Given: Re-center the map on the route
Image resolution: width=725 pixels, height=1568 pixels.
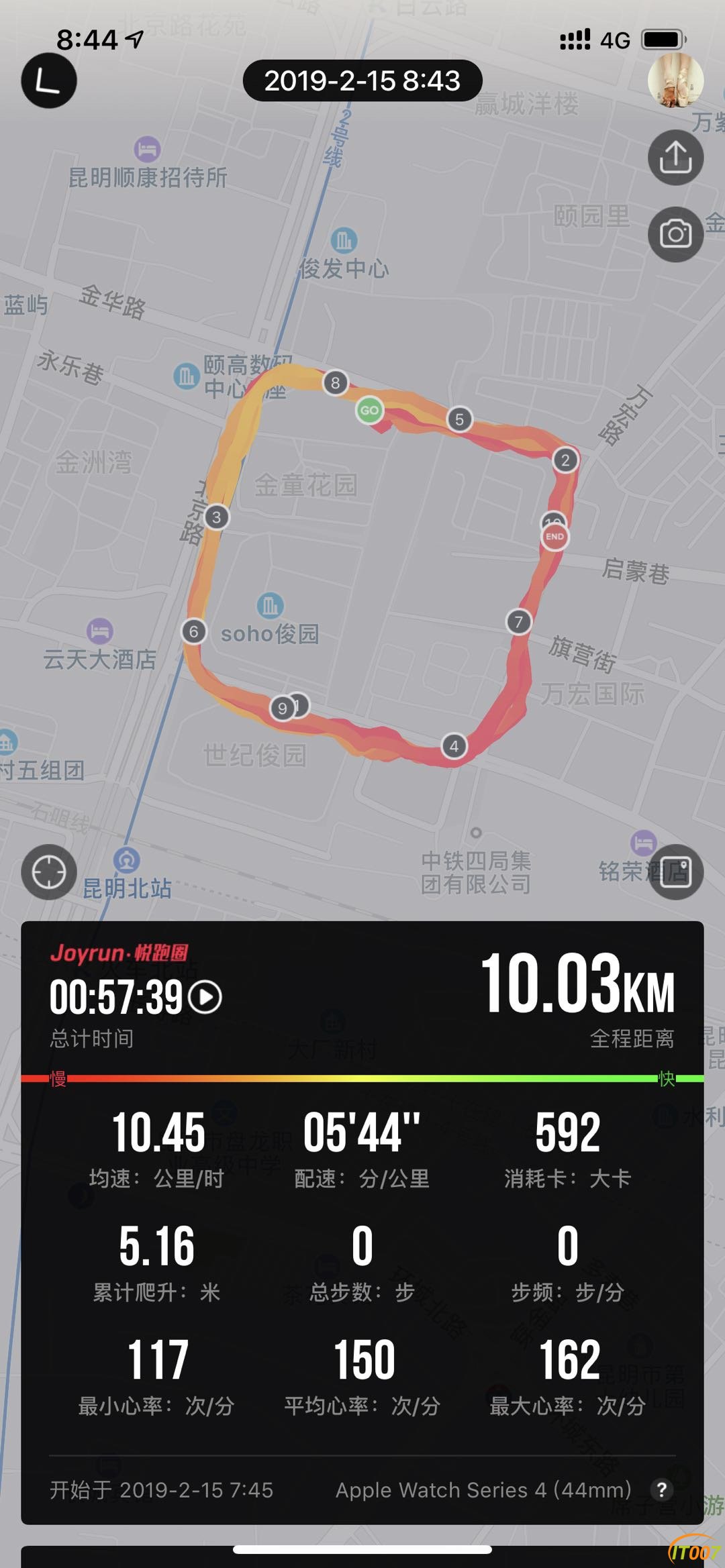Looking at the screenshot, I should (x=49, y=872).
